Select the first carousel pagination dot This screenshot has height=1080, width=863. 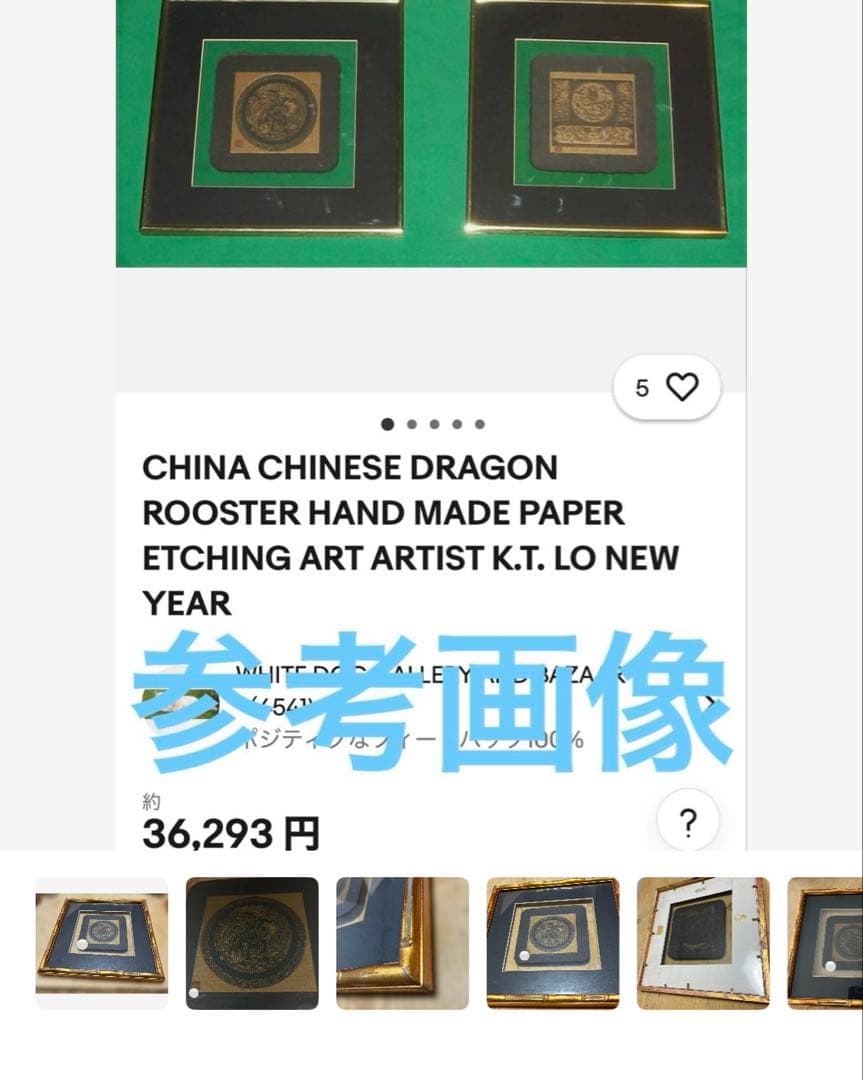385,424
